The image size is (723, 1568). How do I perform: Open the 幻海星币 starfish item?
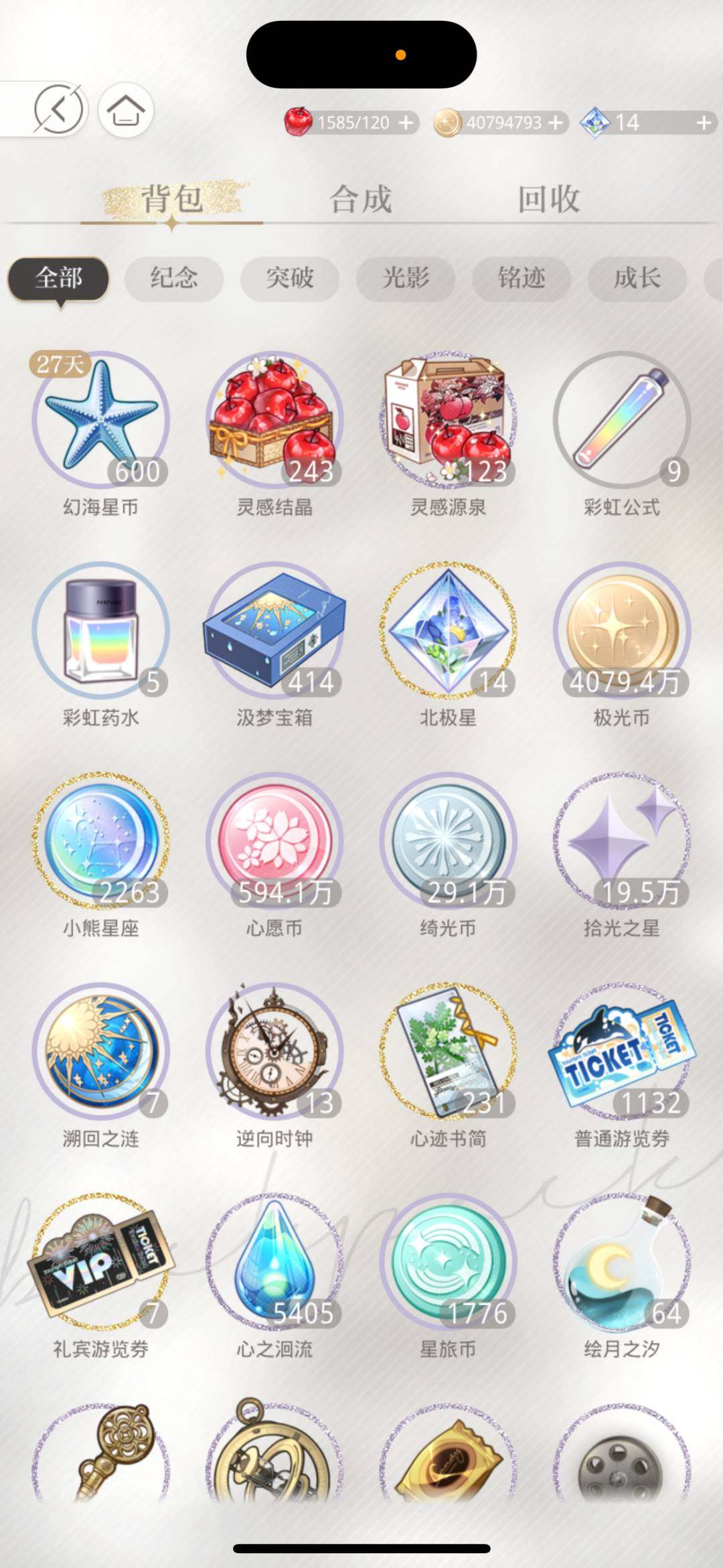(x=100, y=420)
